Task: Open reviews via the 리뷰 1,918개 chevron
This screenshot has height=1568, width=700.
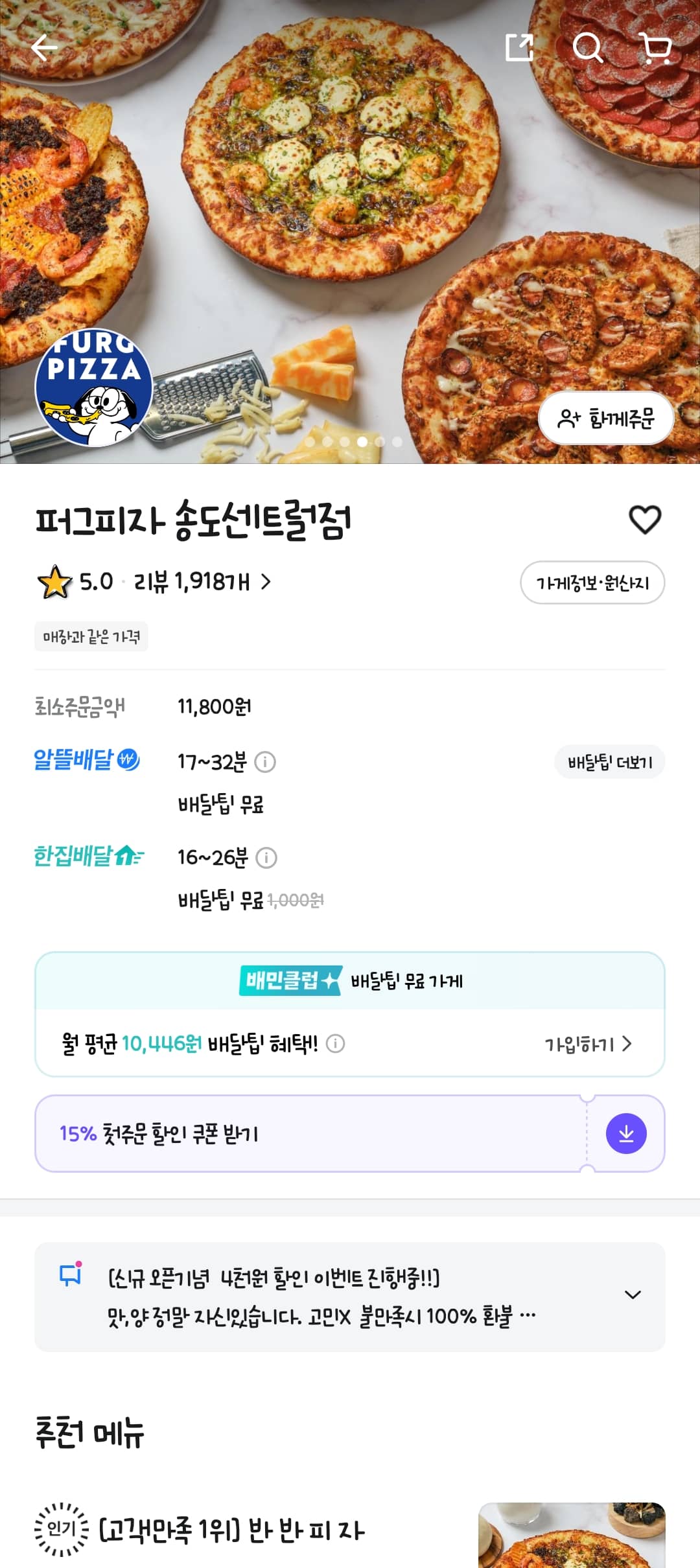Action: point(266,582)
